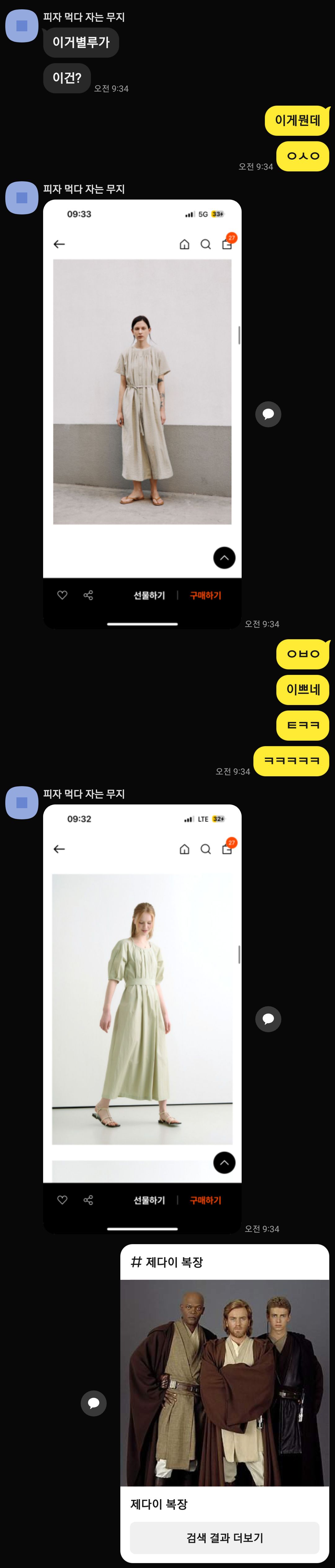Screen dimensions: 335x1568
Task: Tap the speech bubble icon beside the green dress screenshot
Action: click(x=268, y=1018)
